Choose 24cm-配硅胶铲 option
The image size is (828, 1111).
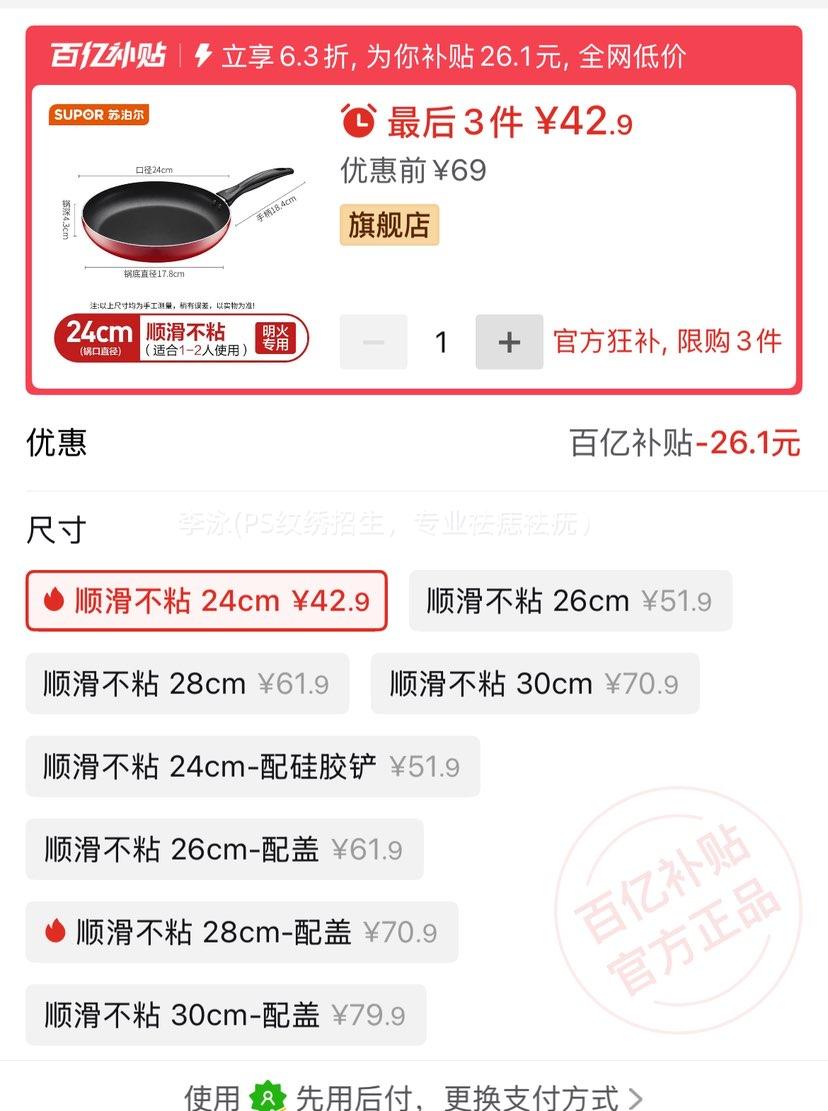[253, 767]
